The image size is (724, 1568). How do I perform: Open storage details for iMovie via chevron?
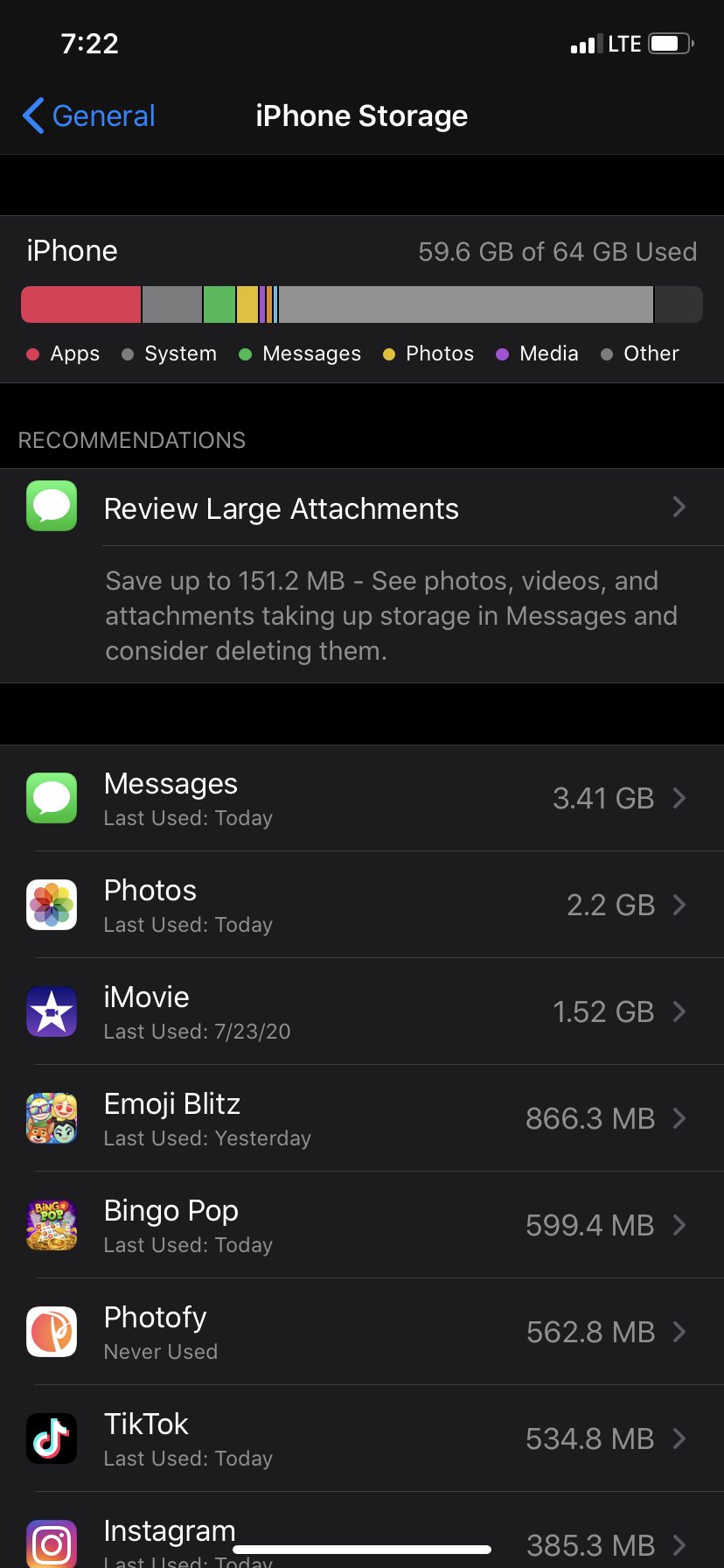[x=679, y=1011]
